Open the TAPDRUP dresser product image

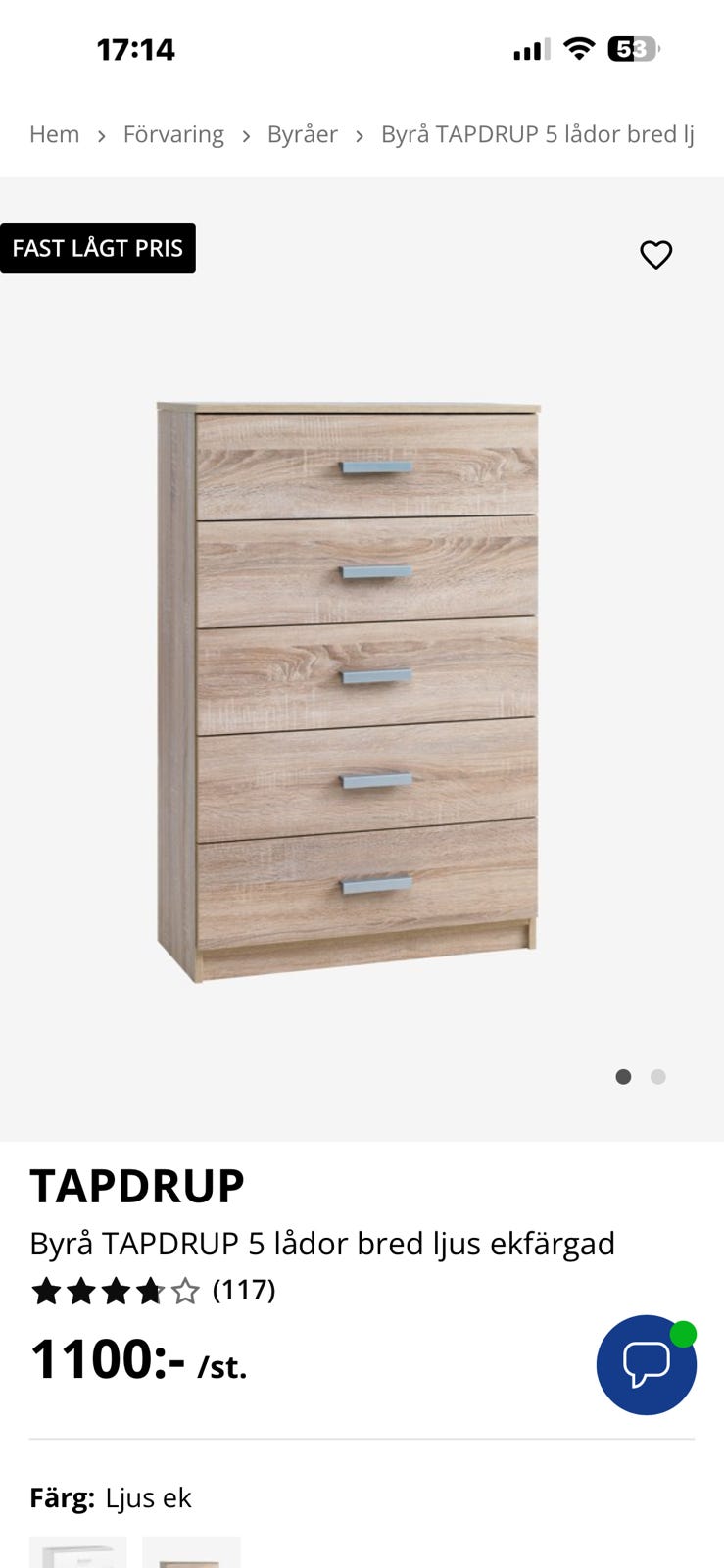pos(349,691)
